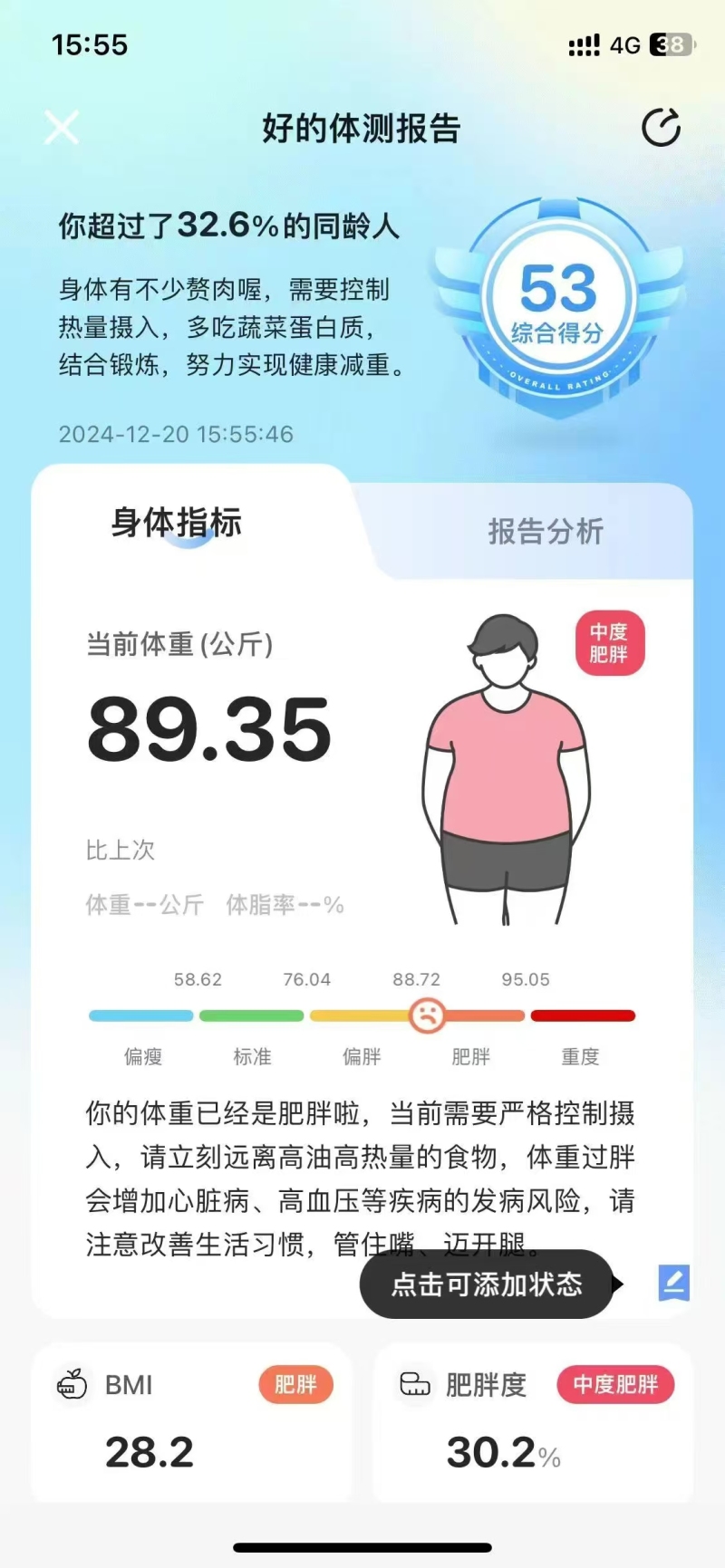
Task: Open the BMI 28.2 card
Action: [x=192, y=1422]
